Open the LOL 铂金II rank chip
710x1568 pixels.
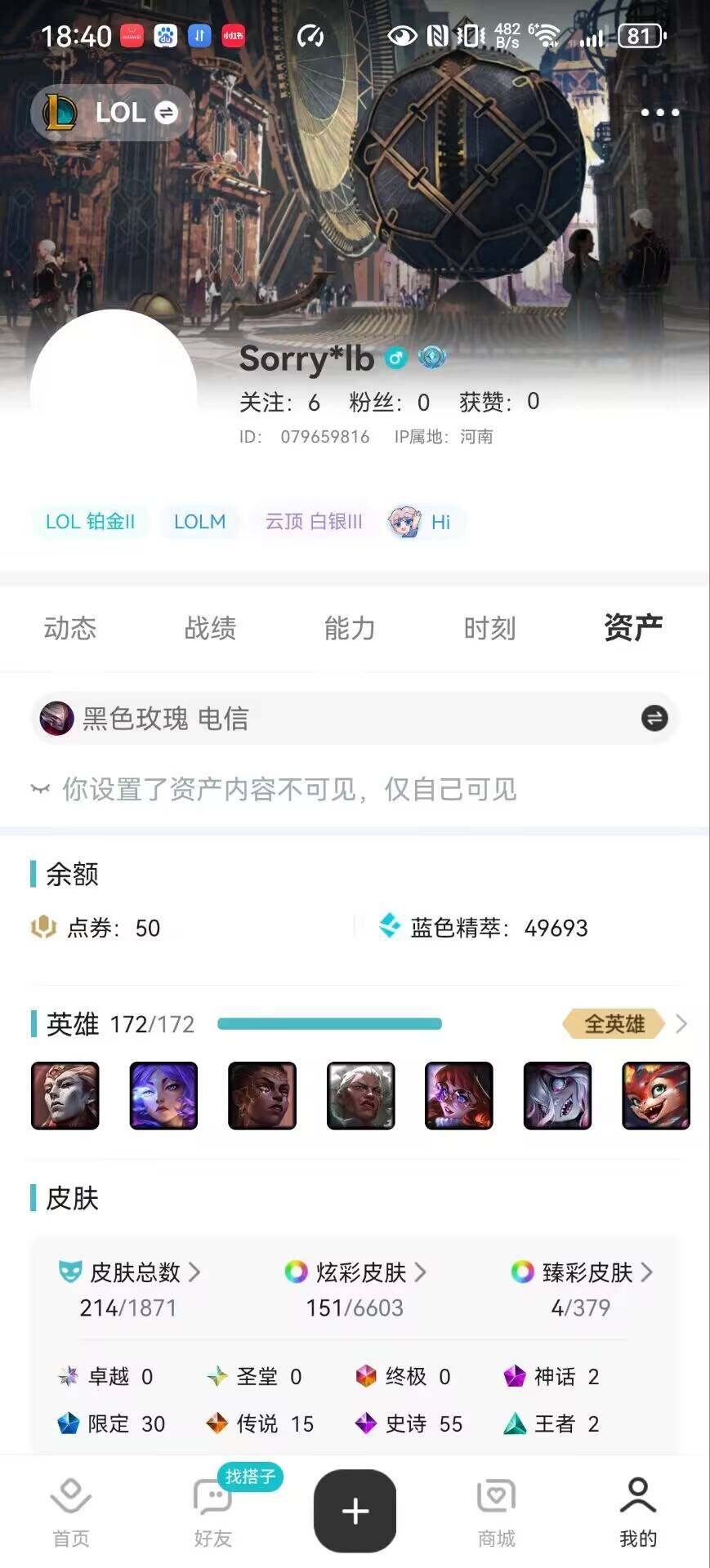[x=91, y=522]
